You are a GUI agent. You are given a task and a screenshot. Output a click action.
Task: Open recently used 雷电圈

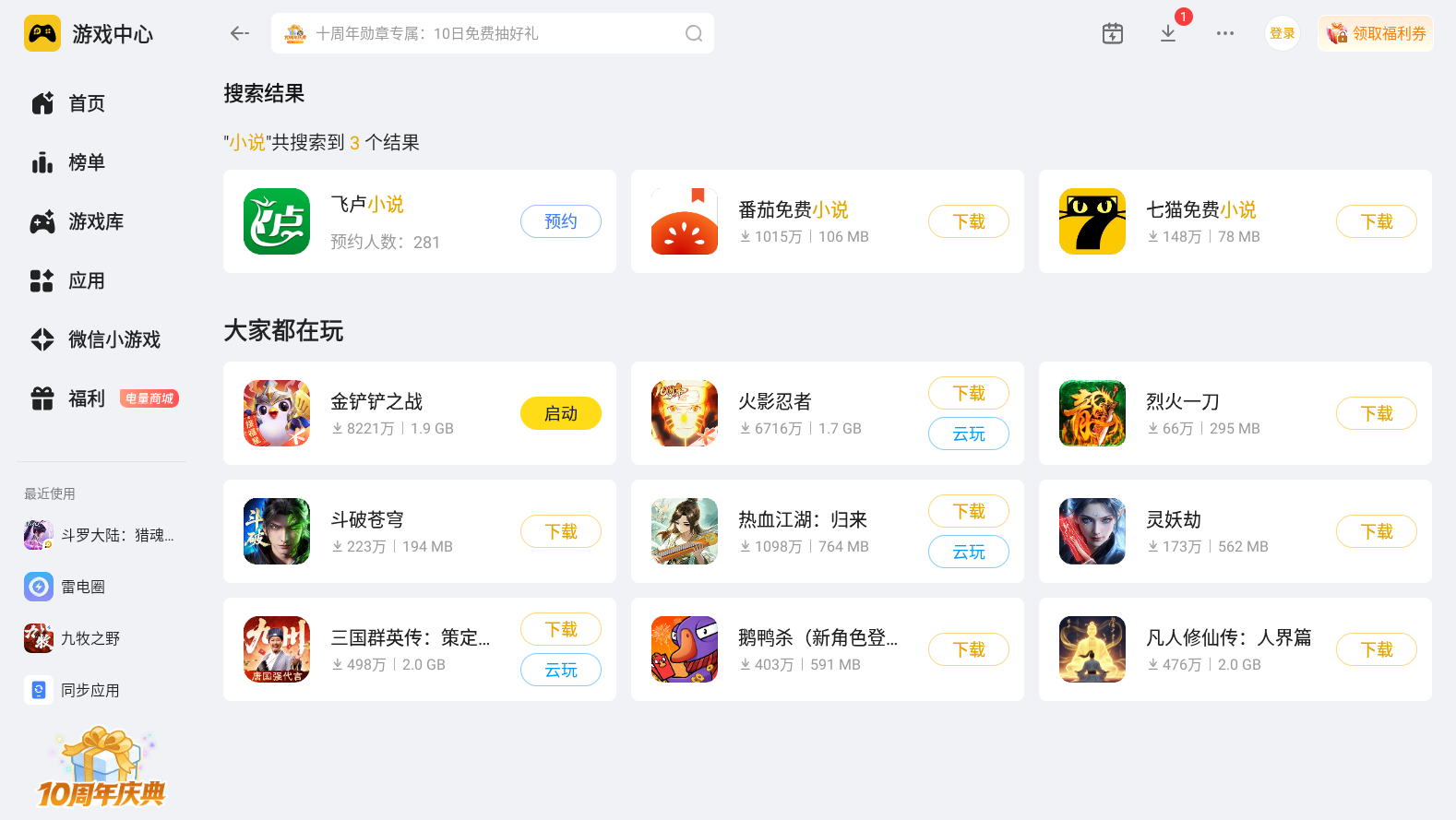[x=82, y=587]
